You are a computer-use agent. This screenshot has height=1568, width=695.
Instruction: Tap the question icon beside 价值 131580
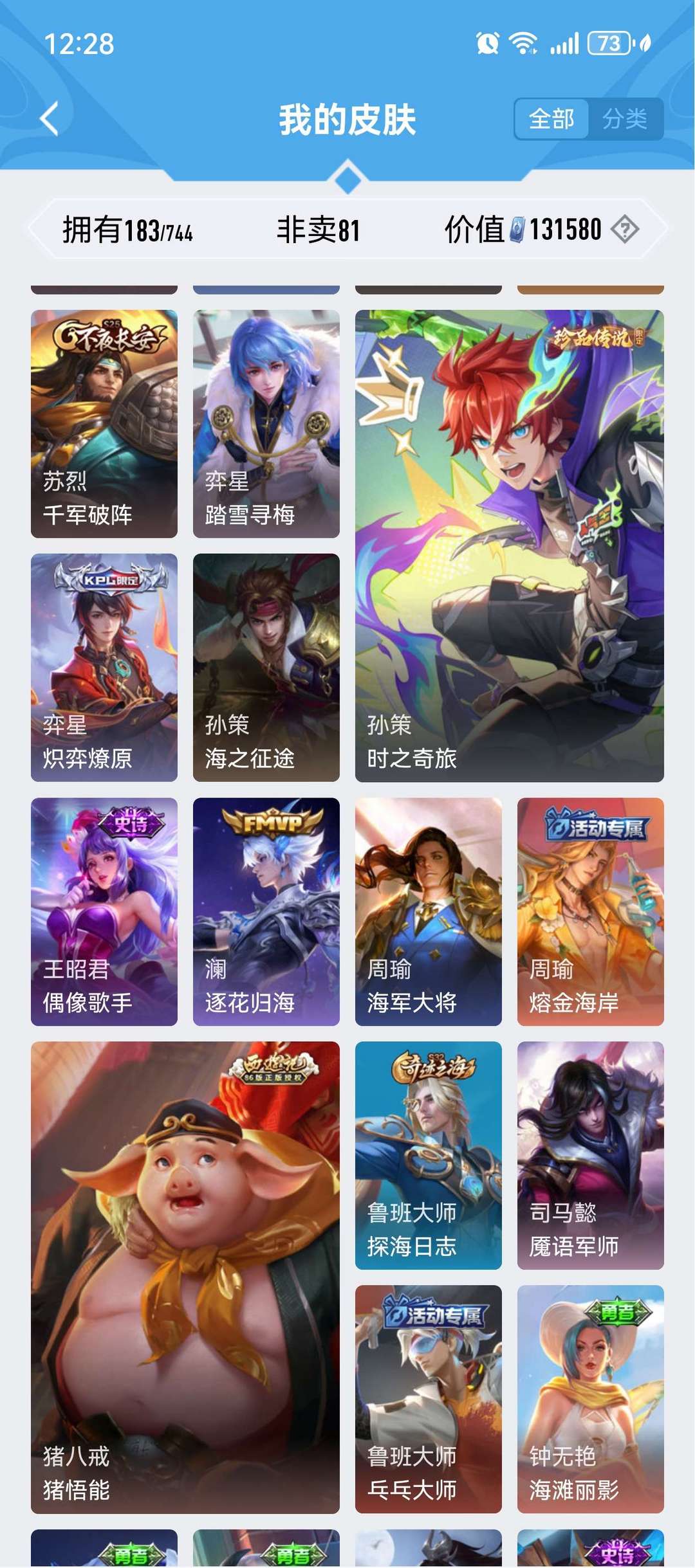tap(624, 230)
